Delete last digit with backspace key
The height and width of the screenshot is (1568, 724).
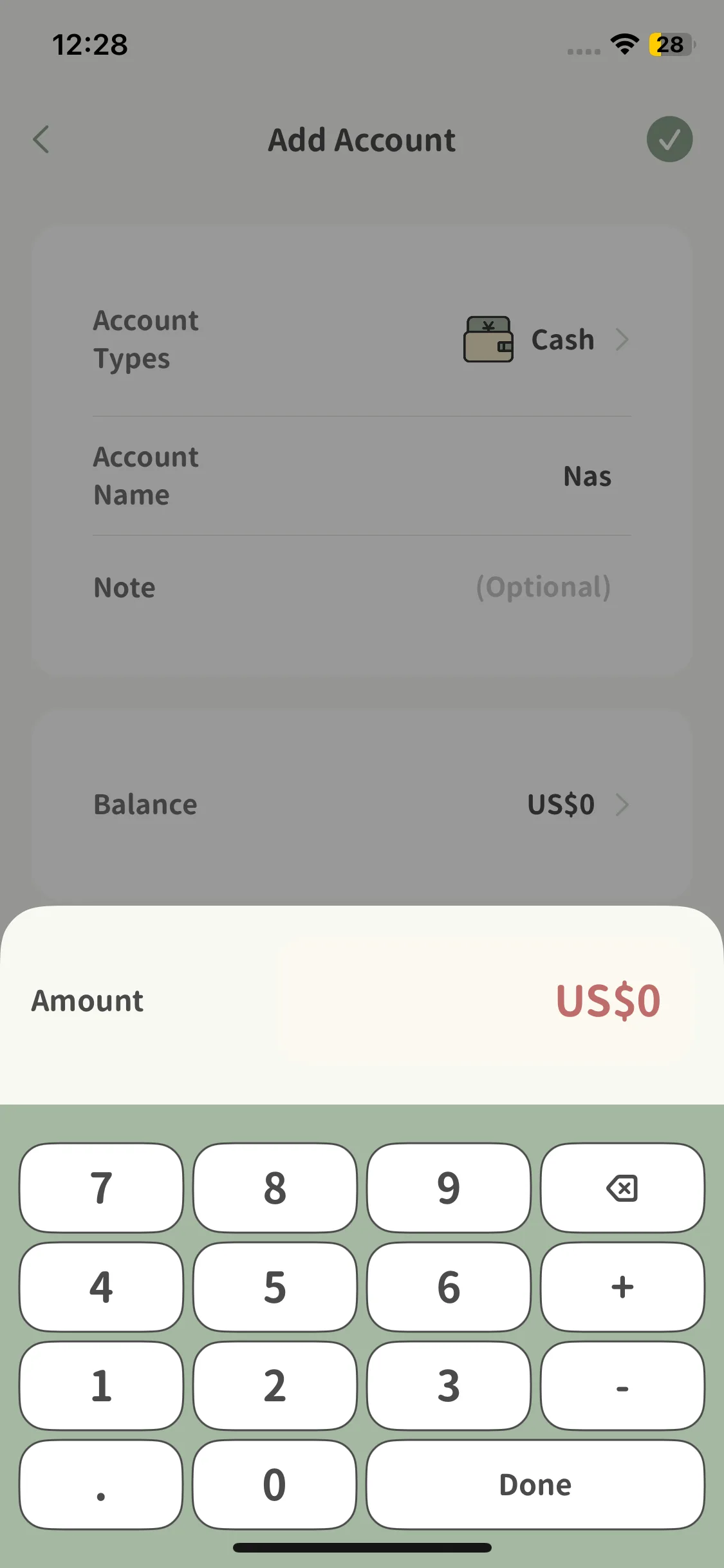click(622, 1188)
